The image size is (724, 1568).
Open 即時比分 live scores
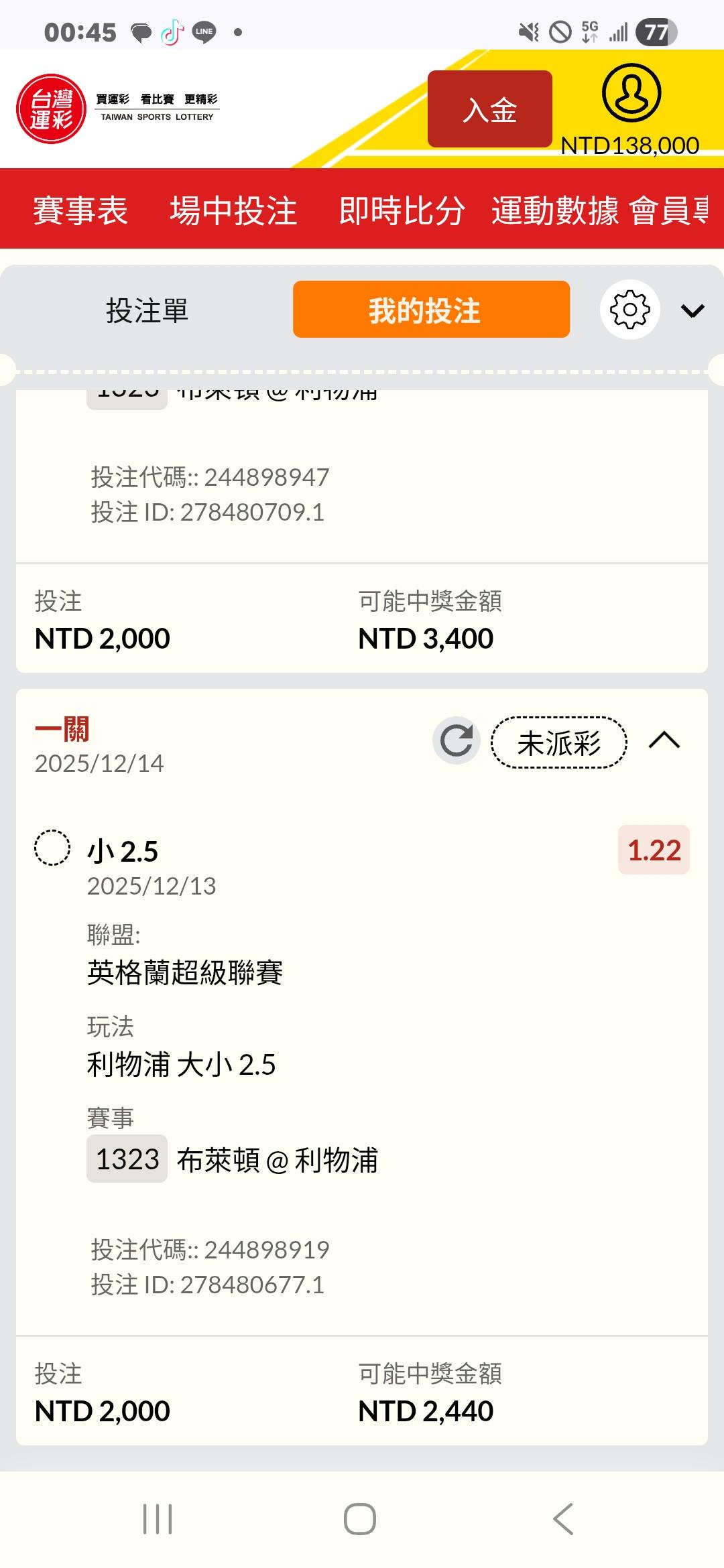pyautogui.click(x=402, y=210)
